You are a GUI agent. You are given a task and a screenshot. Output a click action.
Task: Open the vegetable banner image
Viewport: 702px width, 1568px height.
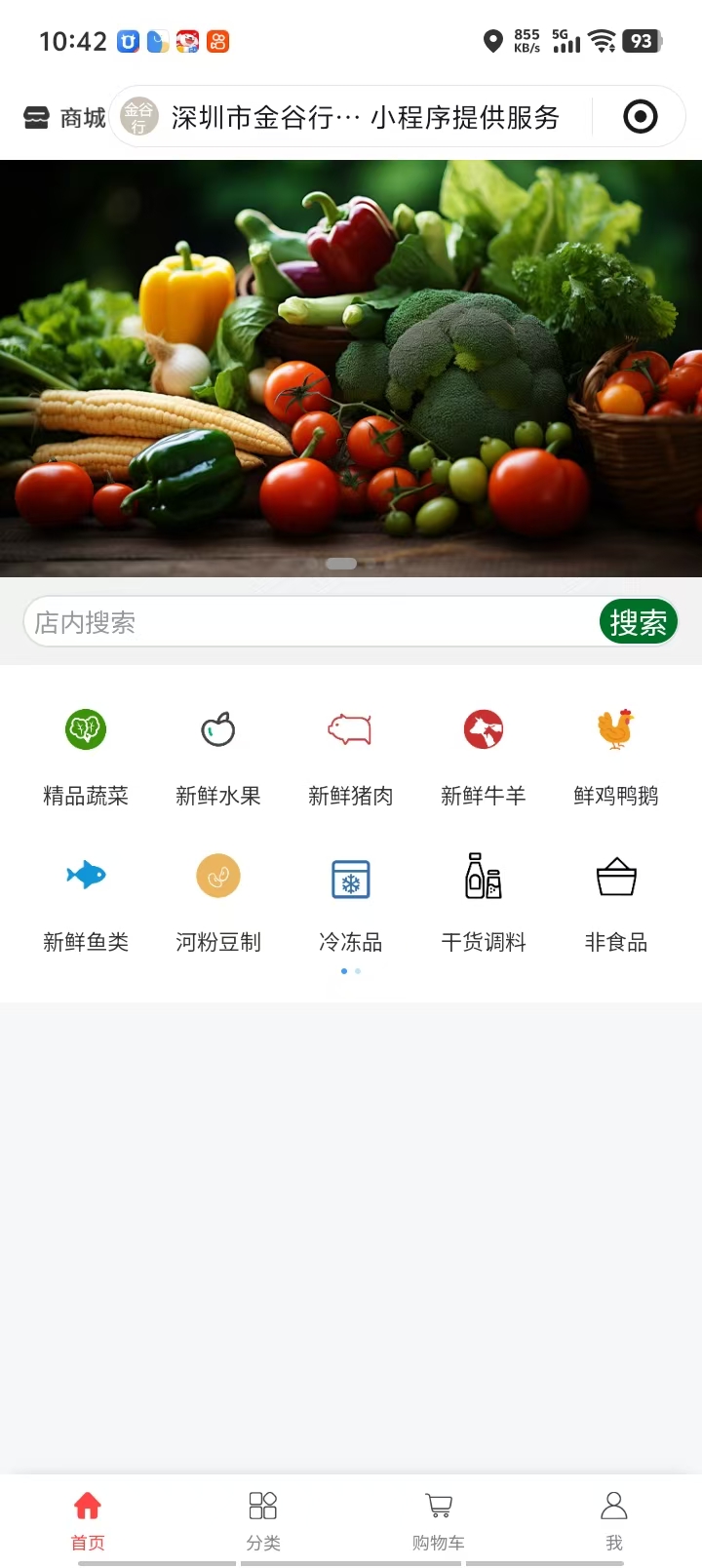tap(351, 369)
